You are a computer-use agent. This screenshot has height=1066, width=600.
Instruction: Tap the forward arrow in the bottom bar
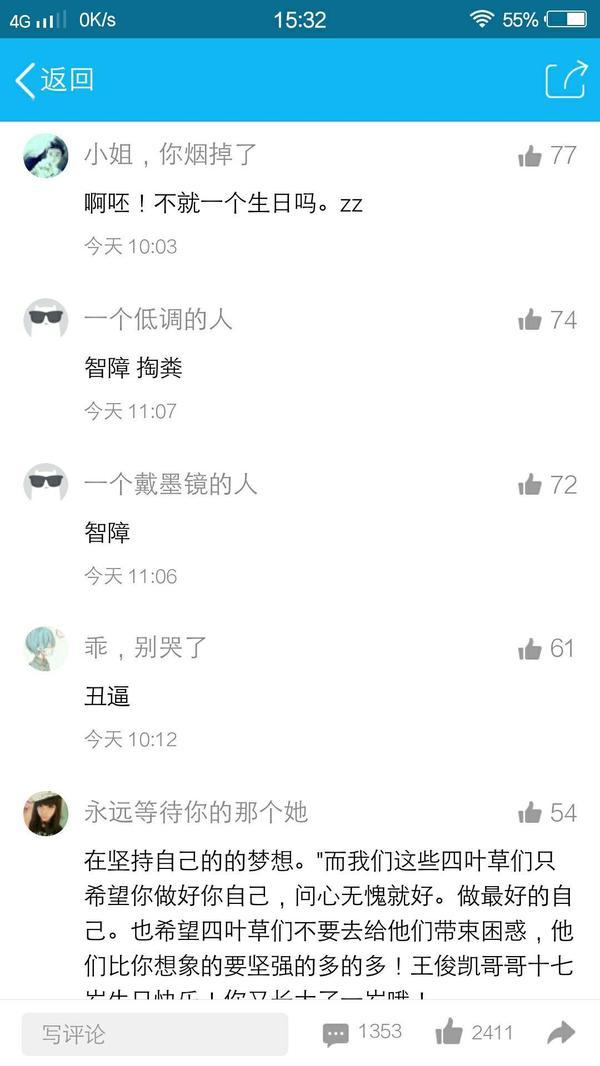(562, 1033)
